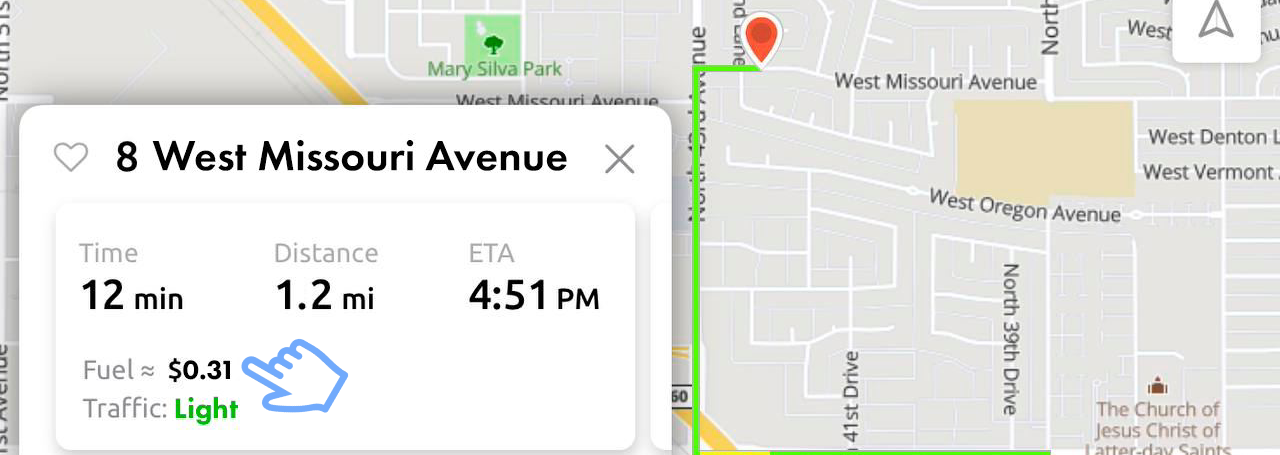
Task: Close the 8 West Missouri Avenue panel
Action: (620, 159)
